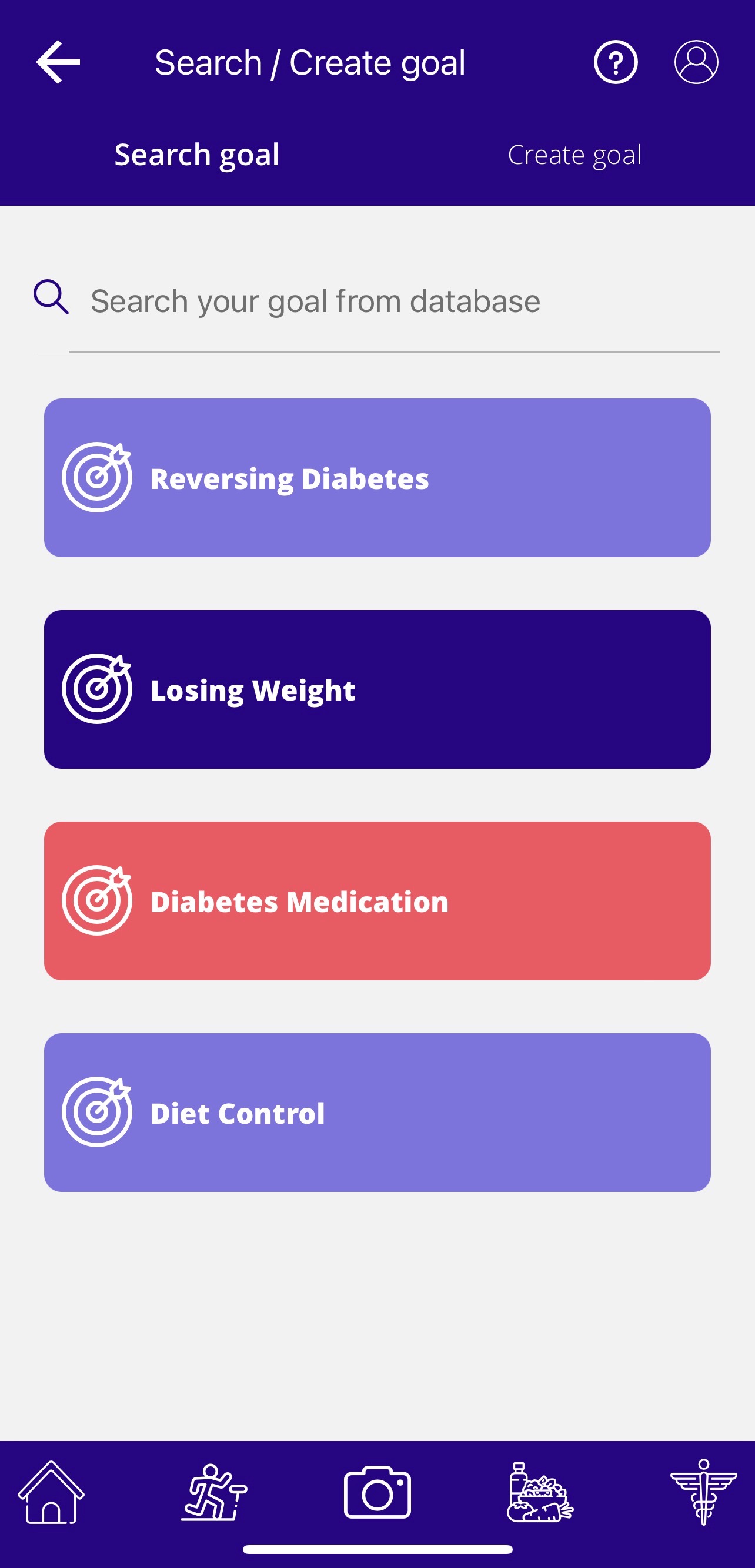Open the user profile icon
The image size is (755, 1568).
[x=696, y=62]
